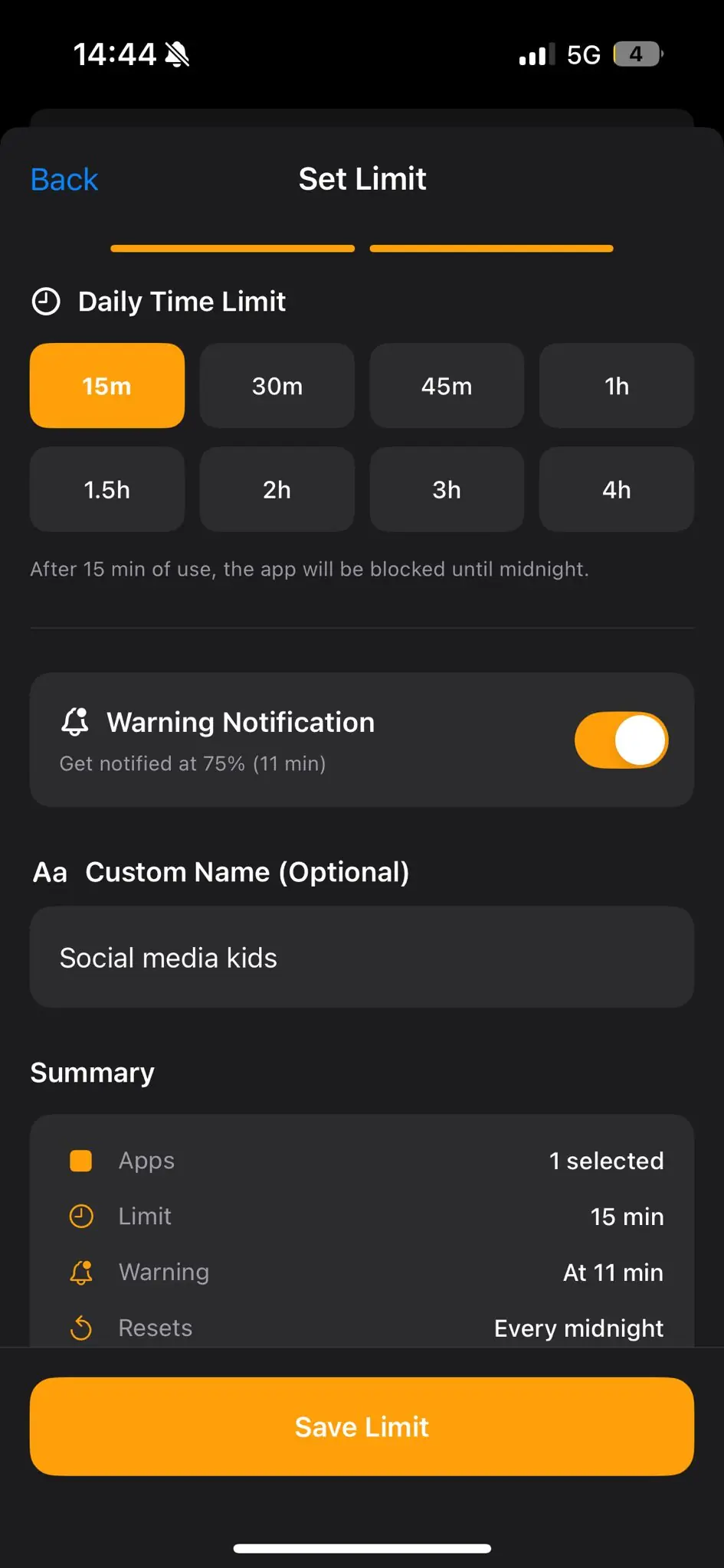Choose the 4h limit chip
Viewport: 724px width, 1568px height.
616,489
